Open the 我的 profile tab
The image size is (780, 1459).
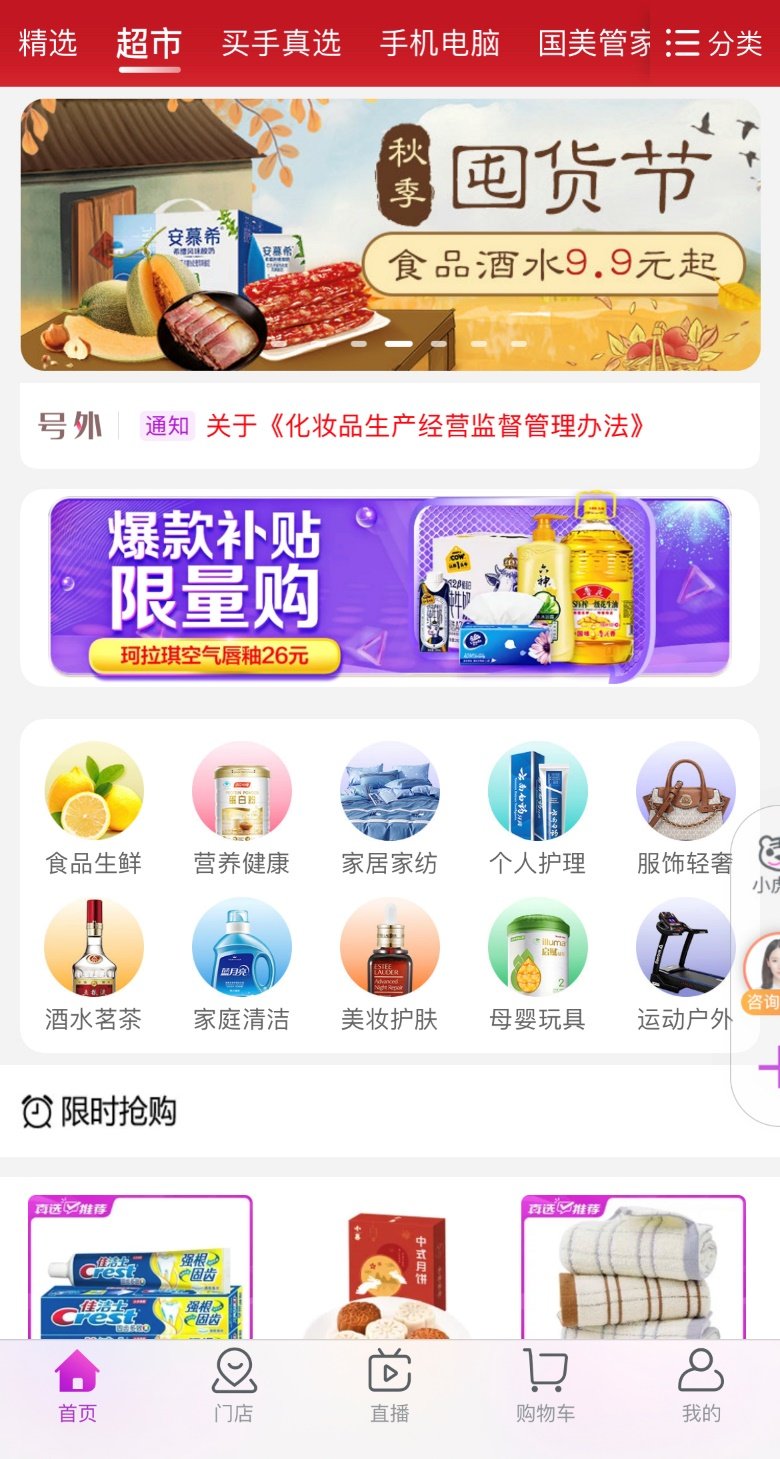pyautogui.click(x=701, y=1385)
